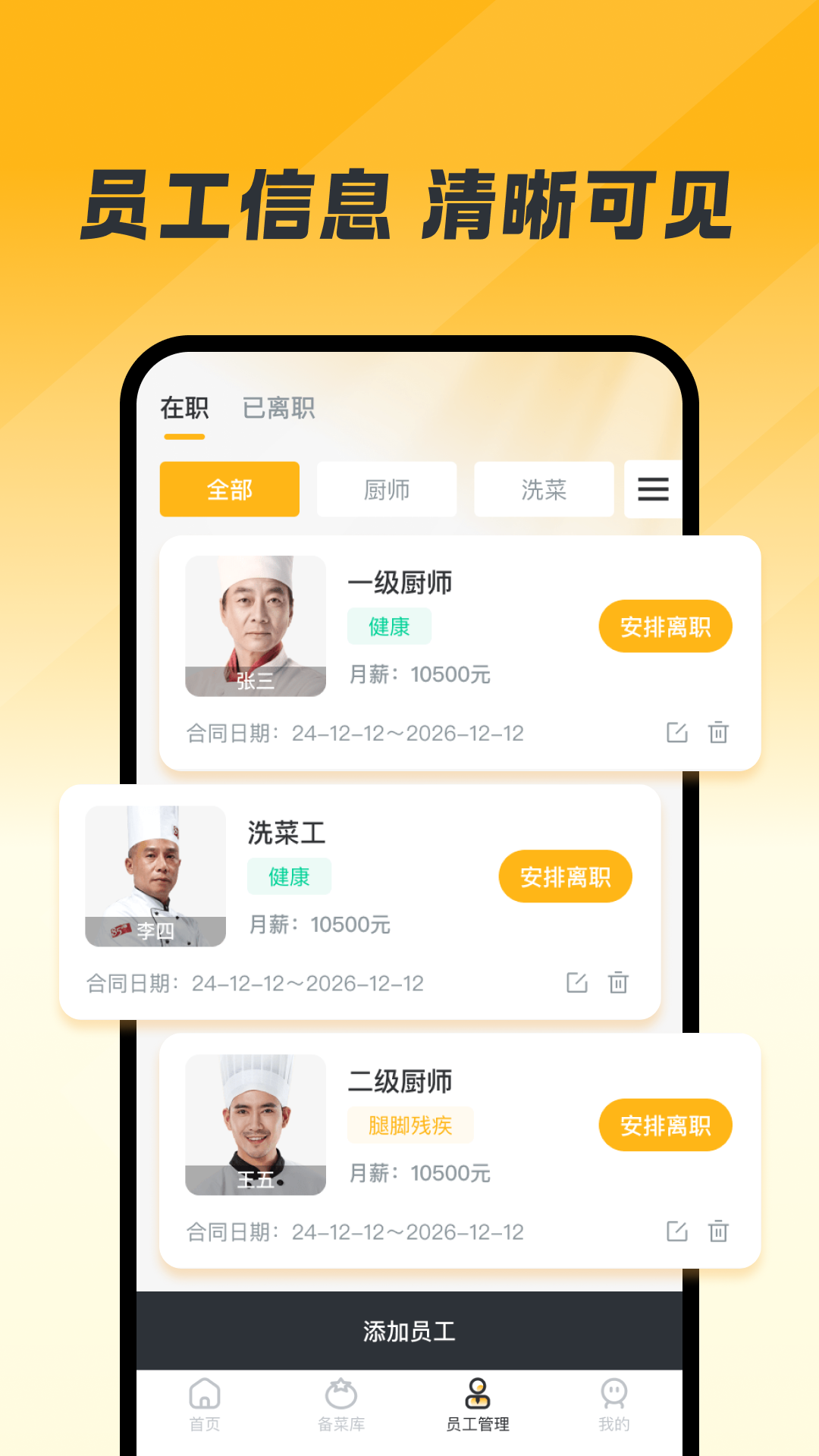This screenshot has width=819, height=1456.
Task: Select the 洗菜 filter
Action: point(544,489)
